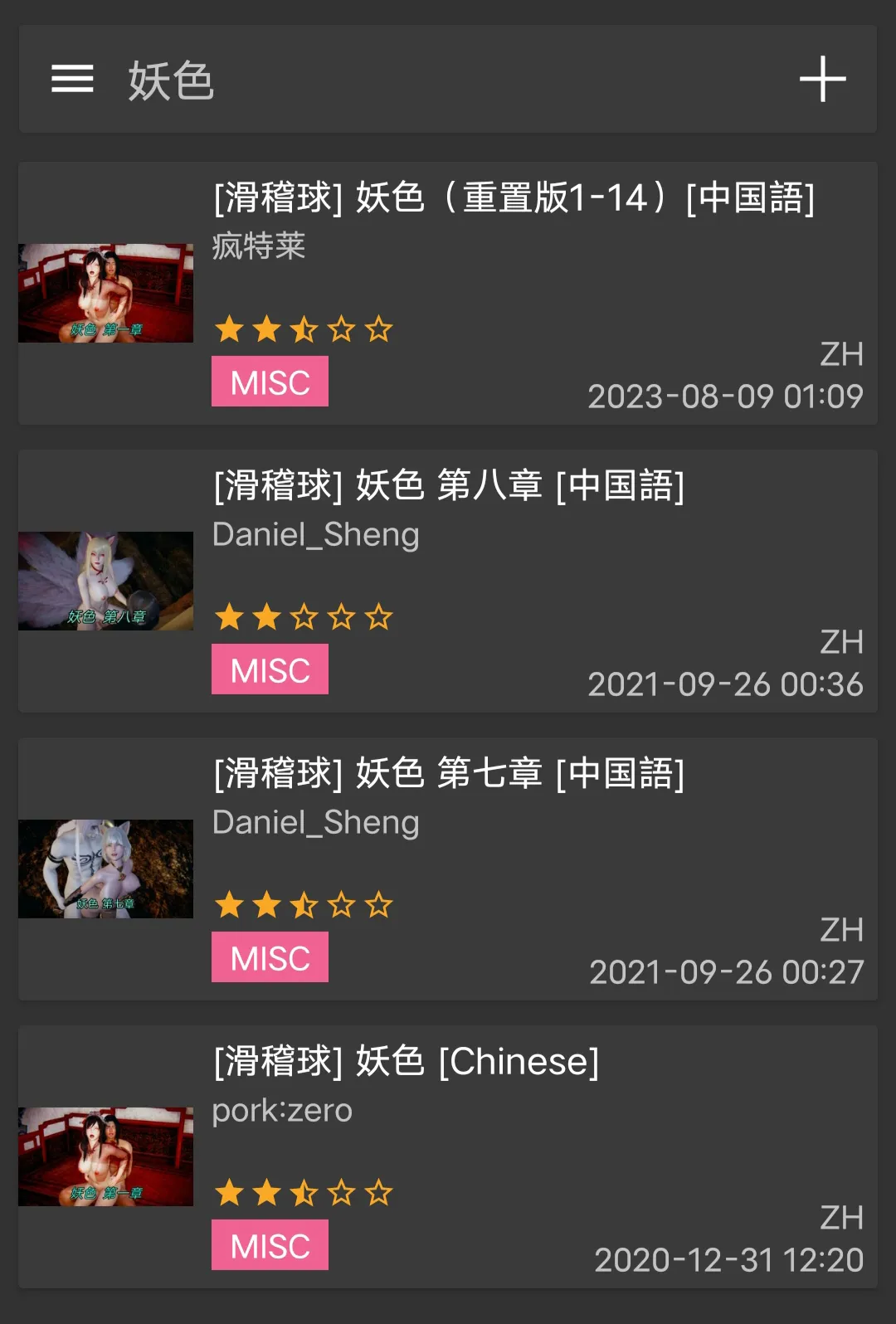
Task: Open the gallery uploaded by 疯特莱
Action: click(x=448, y=294)
